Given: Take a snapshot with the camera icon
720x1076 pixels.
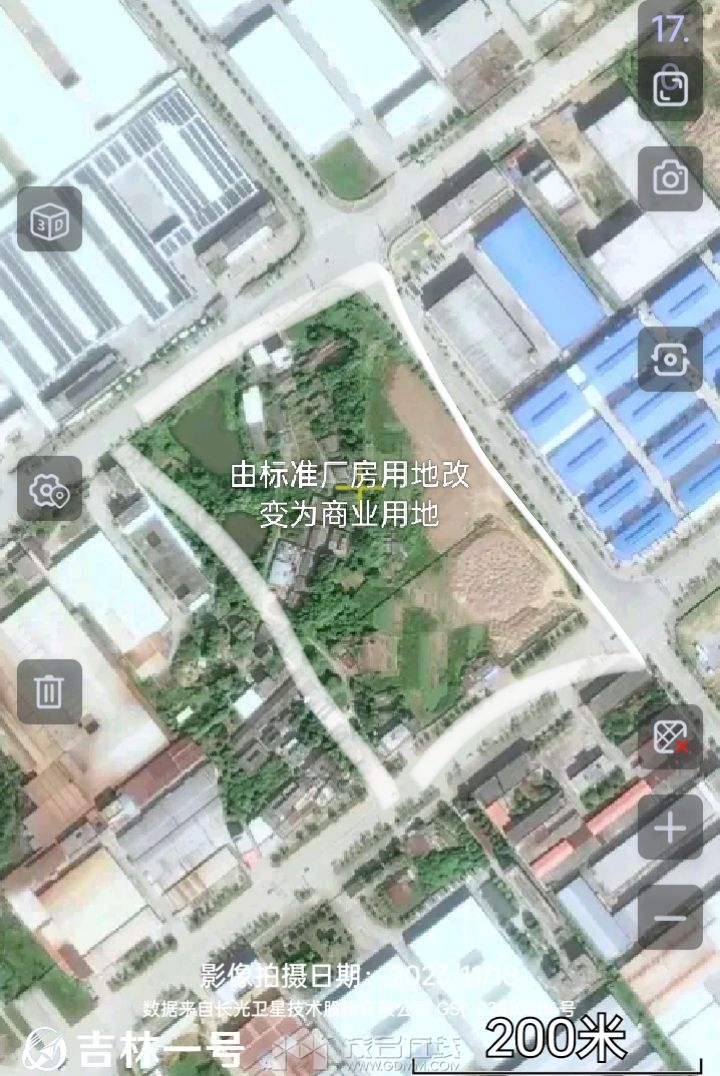Looking at the screenshot, I should 670,178.
